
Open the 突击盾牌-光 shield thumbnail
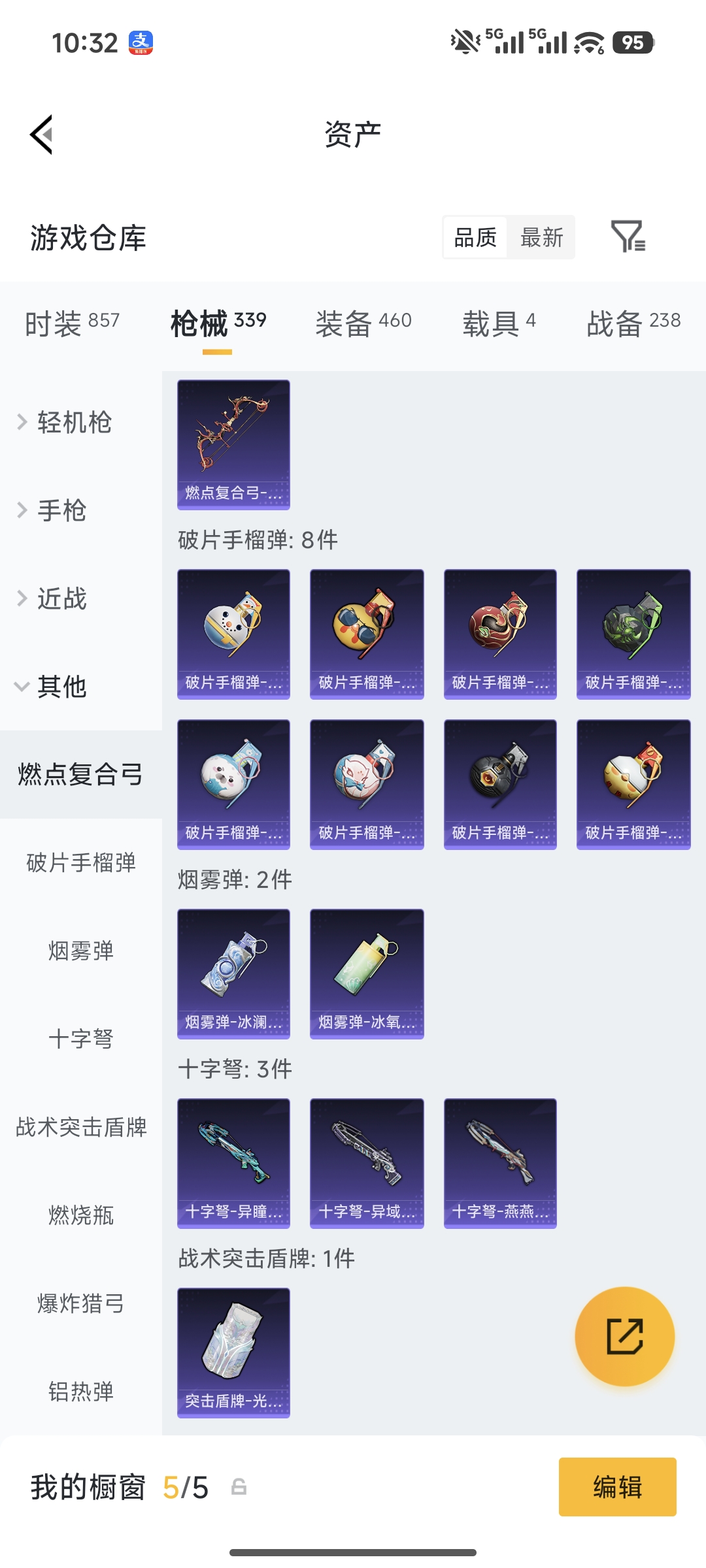pyautogui.click(x=233, y=1352)
